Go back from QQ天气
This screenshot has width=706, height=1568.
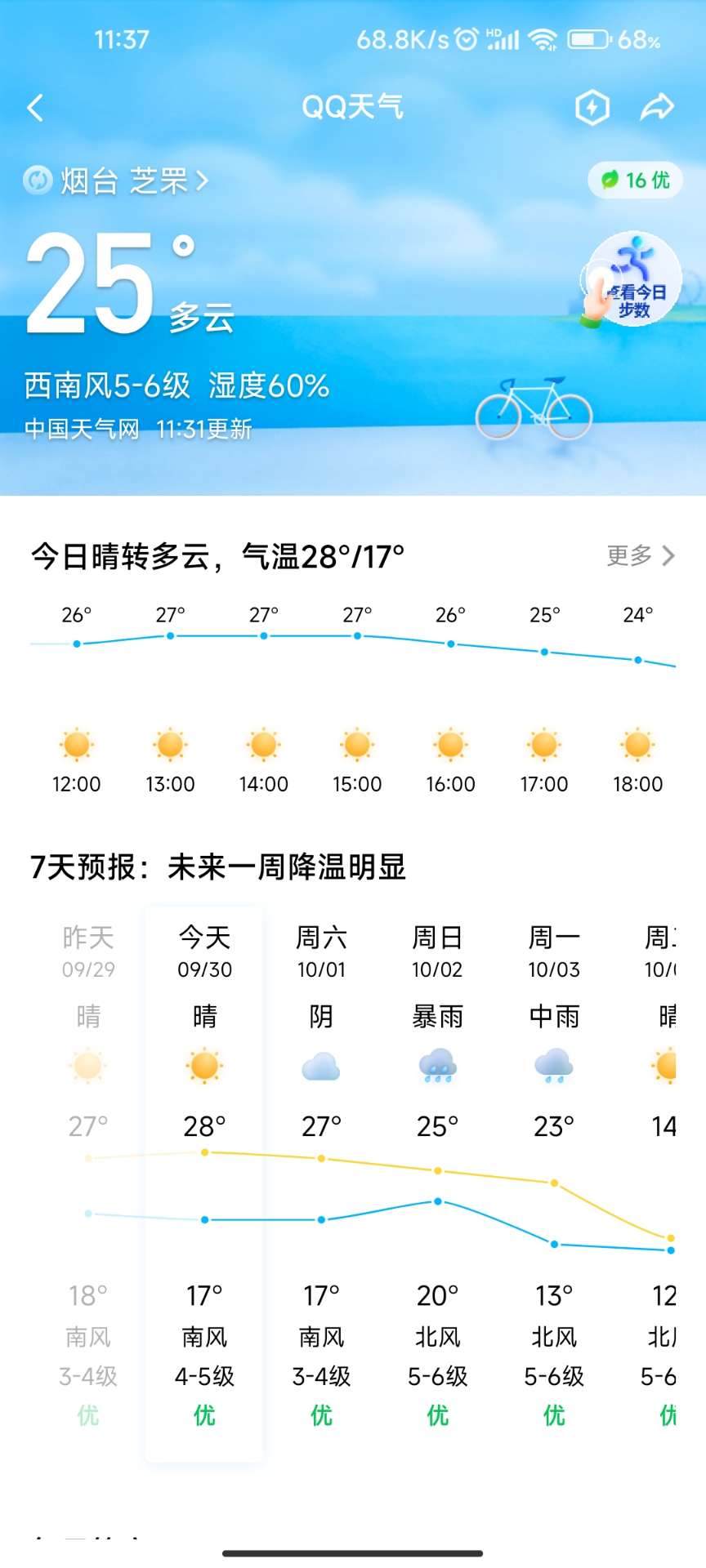click(35, 108)
